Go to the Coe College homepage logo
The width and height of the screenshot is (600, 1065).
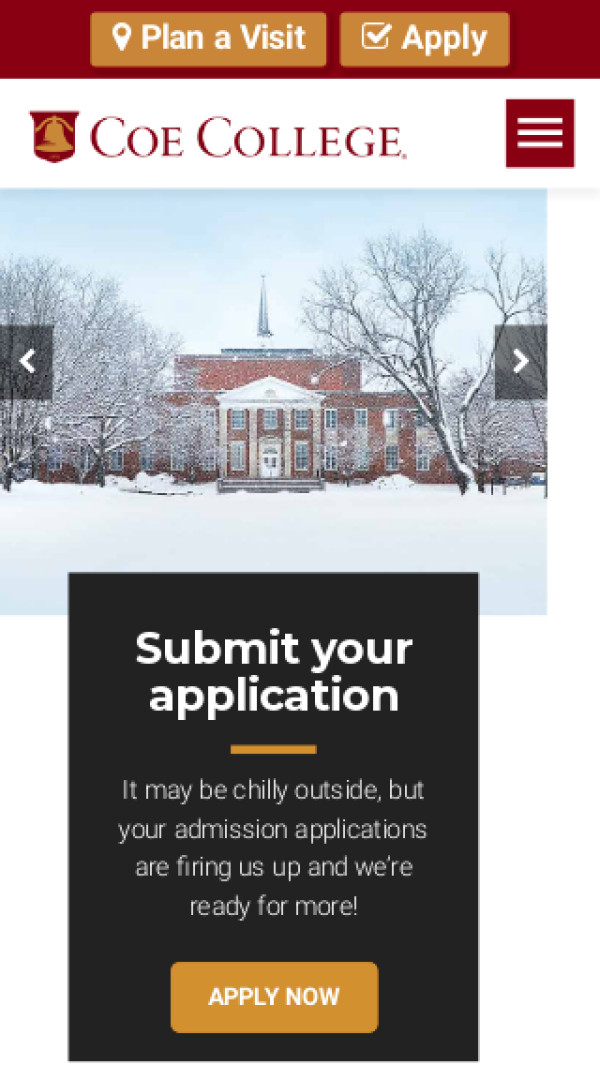218,138
